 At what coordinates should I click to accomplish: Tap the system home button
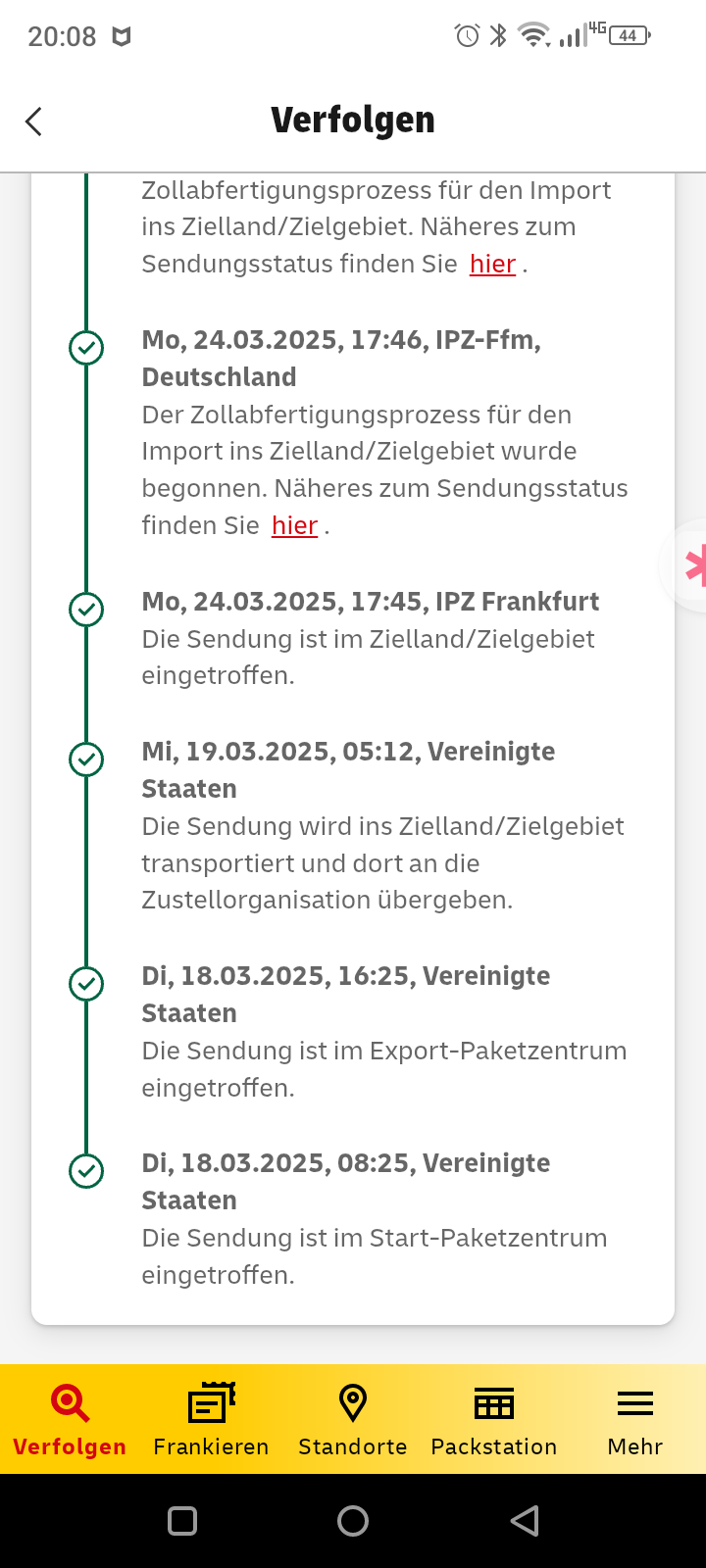coord(353,1521)
